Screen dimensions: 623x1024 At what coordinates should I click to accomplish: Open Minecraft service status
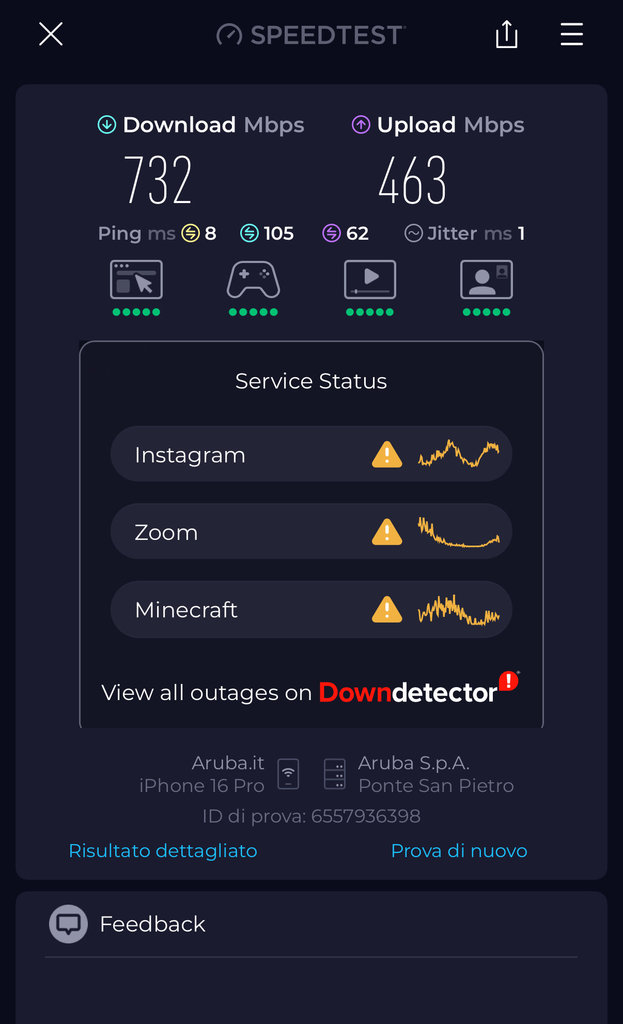(311, 610)
